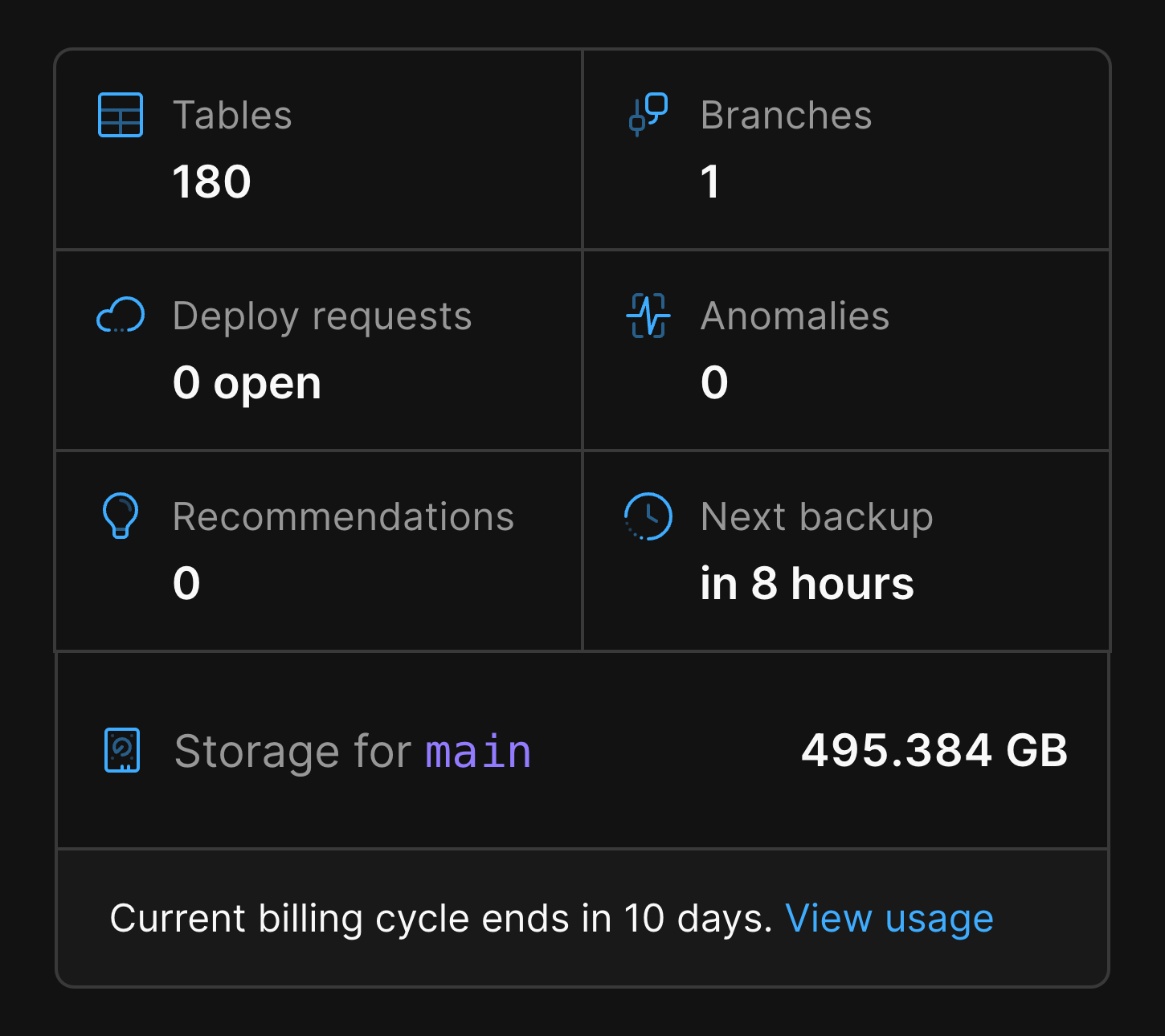Open the View usage link
Image resolution: width=1165 pixels, height=1036 pixels.
[x=889, y=918]
